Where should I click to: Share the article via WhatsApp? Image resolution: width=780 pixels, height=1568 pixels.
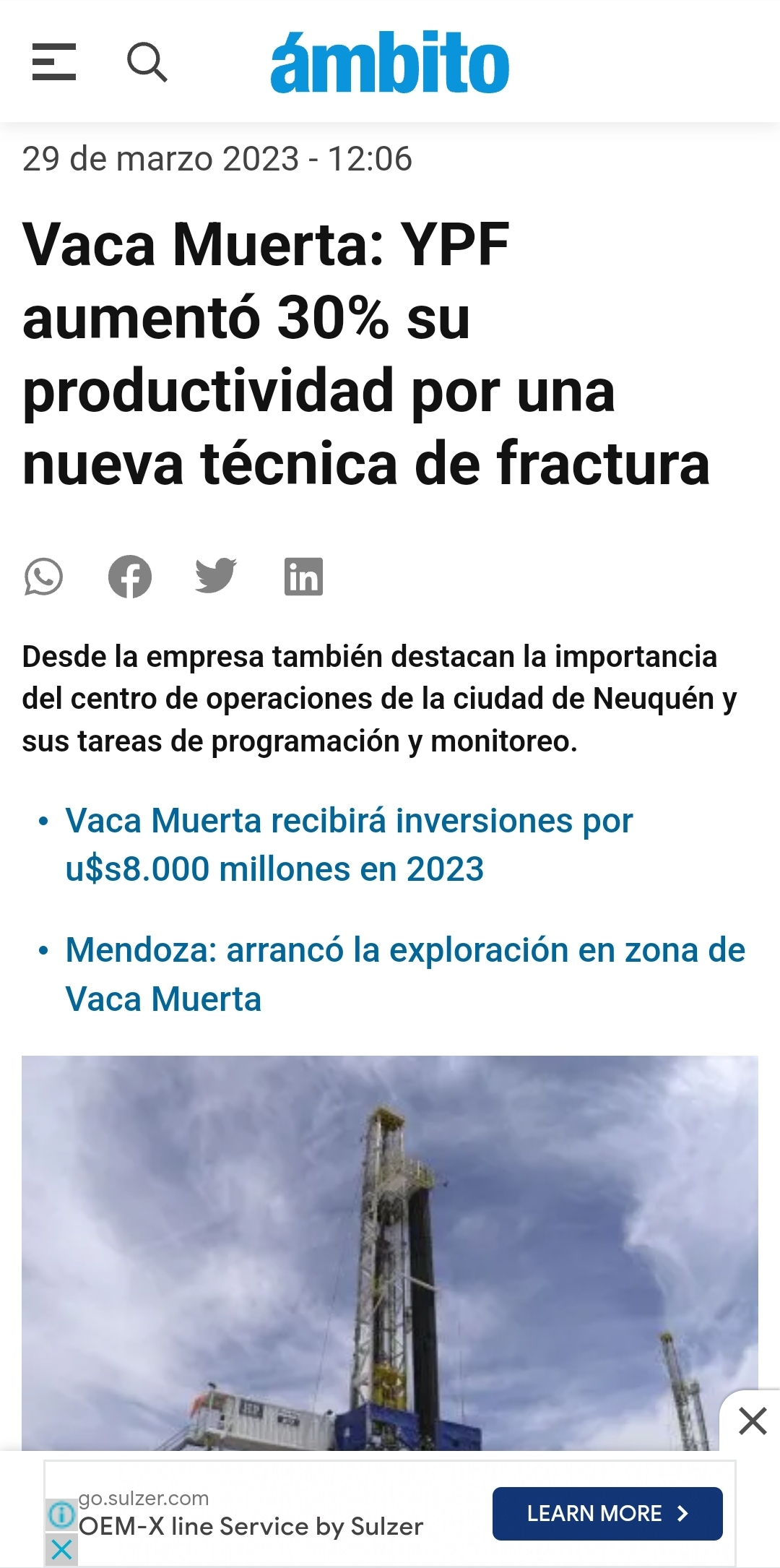[43, 577]
